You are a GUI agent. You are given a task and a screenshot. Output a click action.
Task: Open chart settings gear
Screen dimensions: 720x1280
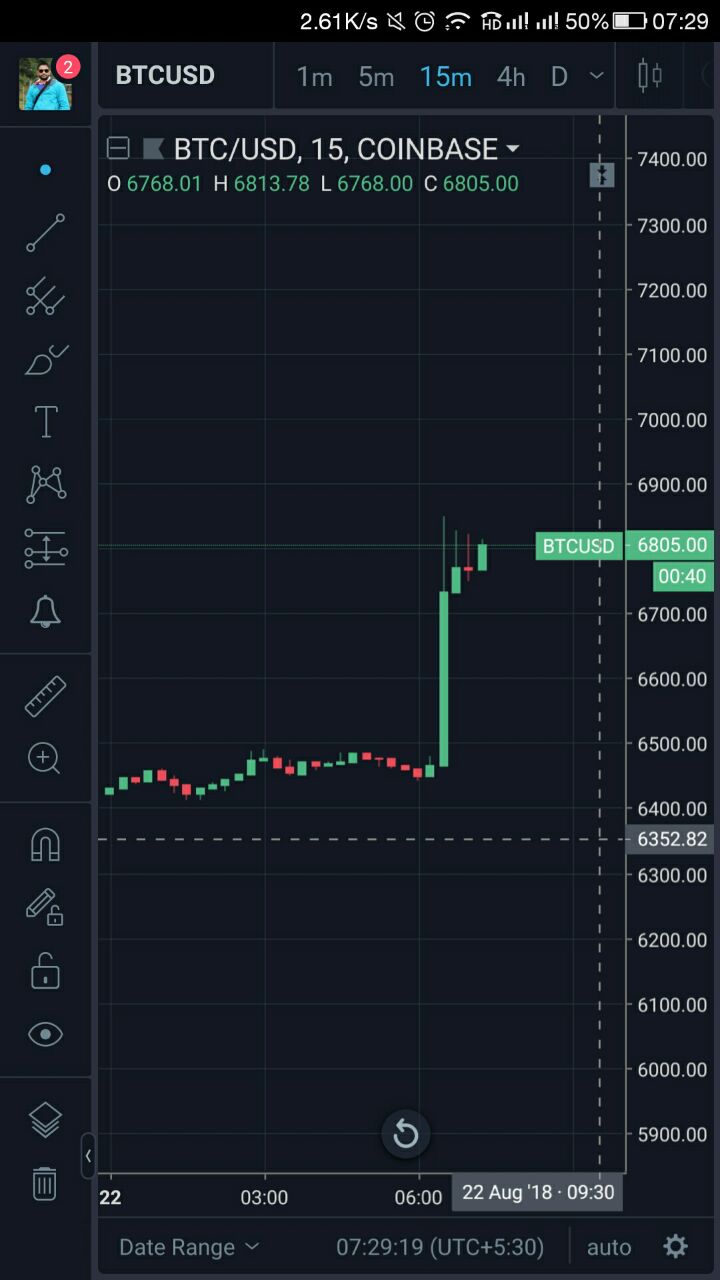point(676,1246)
